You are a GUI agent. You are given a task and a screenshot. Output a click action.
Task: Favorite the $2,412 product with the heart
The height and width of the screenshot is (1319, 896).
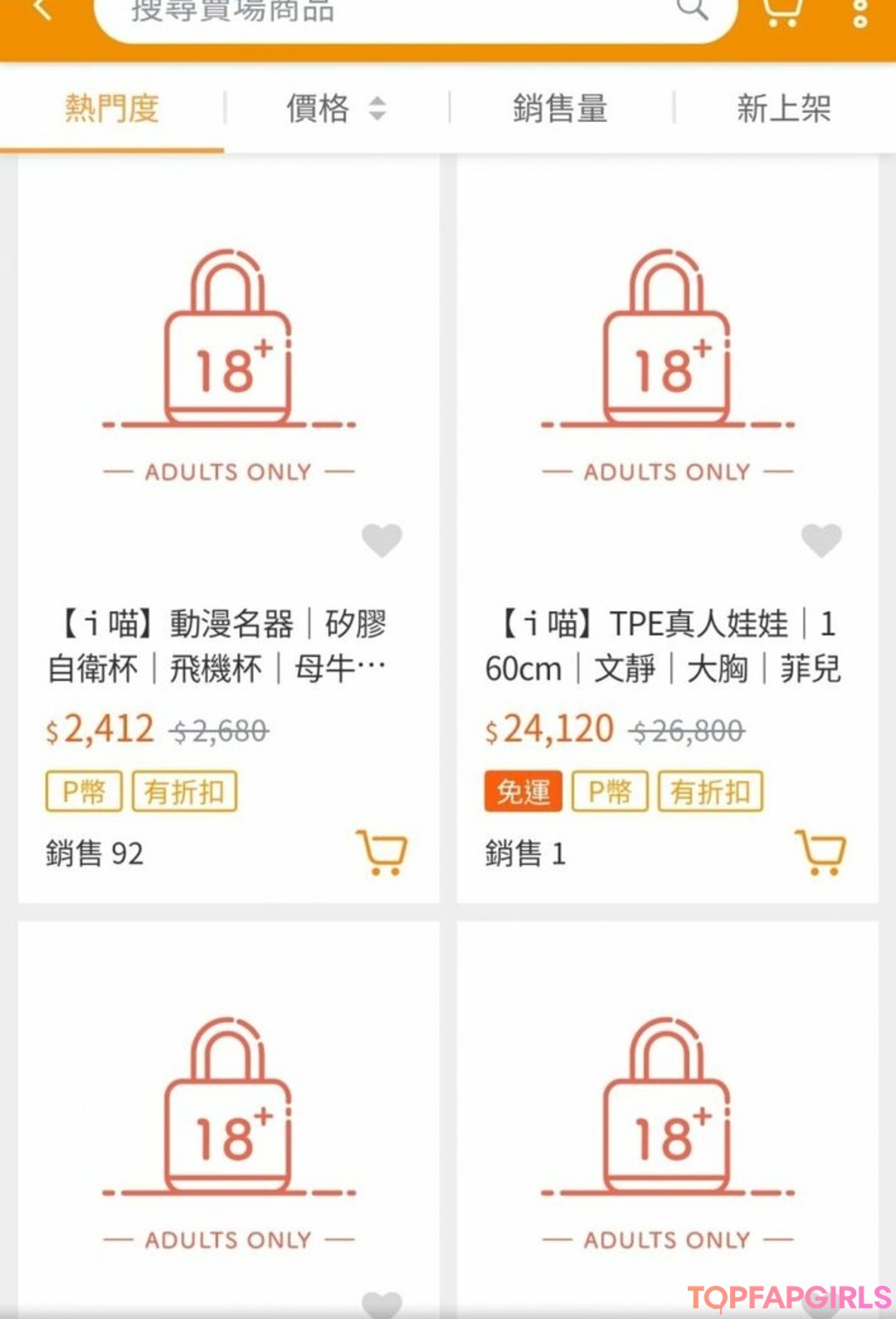point(382,540)
